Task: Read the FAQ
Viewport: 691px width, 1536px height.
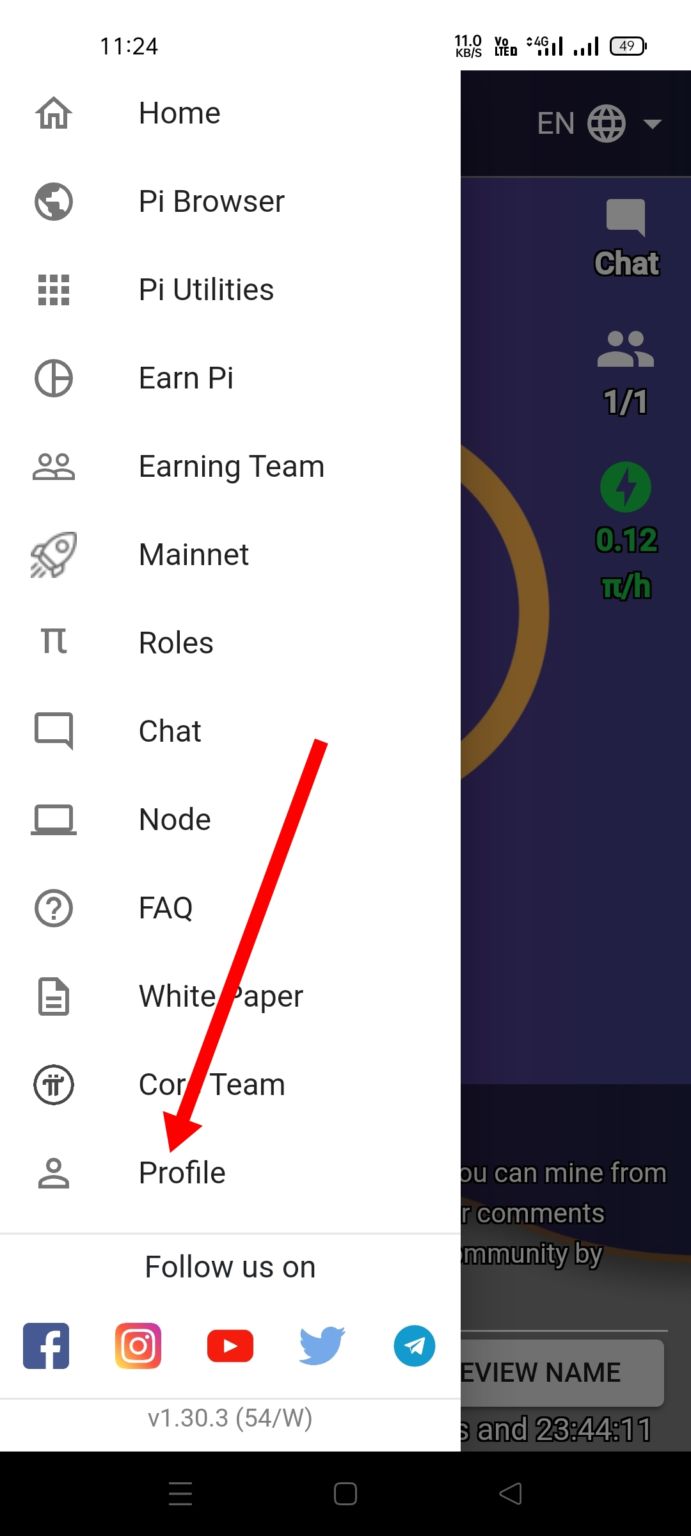Action: click(x=166, y=907)
